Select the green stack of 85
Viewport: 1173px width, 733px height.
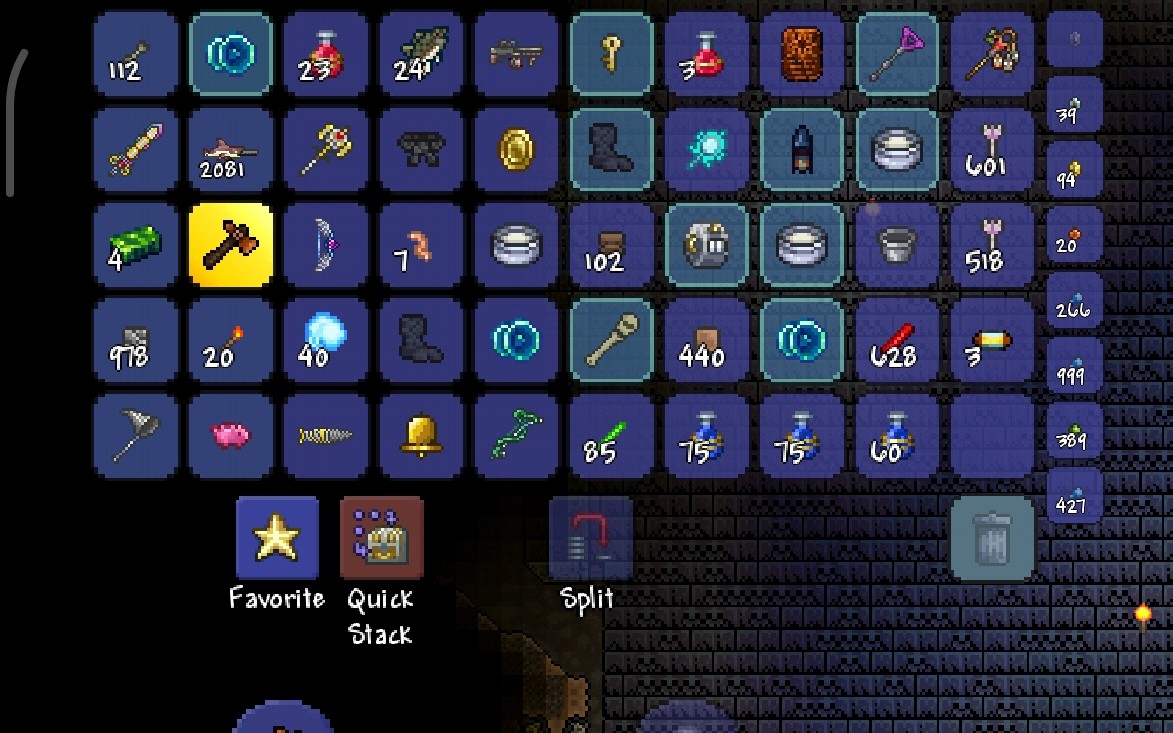[611, 437]
